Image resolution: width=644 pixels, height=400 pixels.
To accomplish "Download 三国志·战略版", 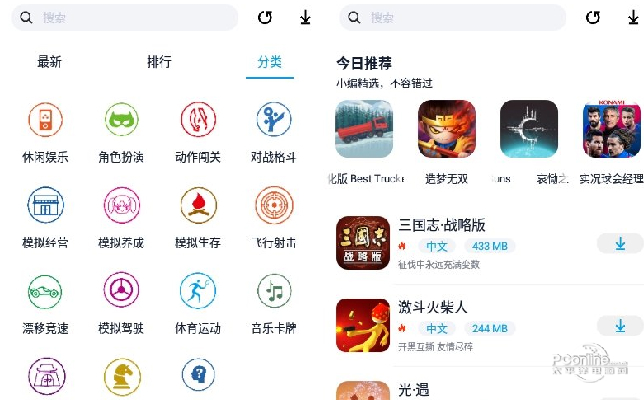I will (x=620, y=244).
